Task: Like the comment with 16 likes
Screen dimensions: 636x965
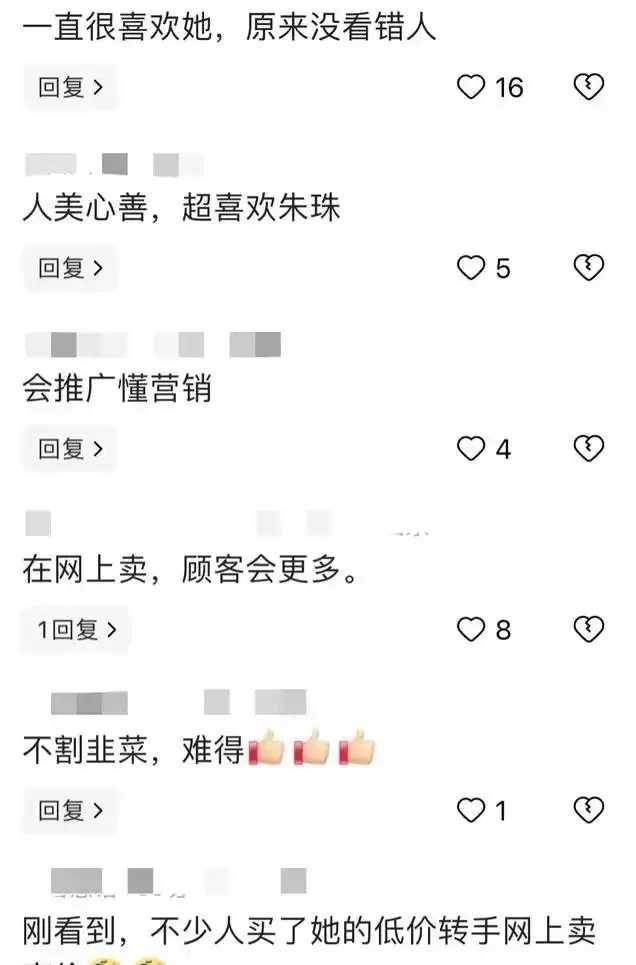Action: (471, 88)
